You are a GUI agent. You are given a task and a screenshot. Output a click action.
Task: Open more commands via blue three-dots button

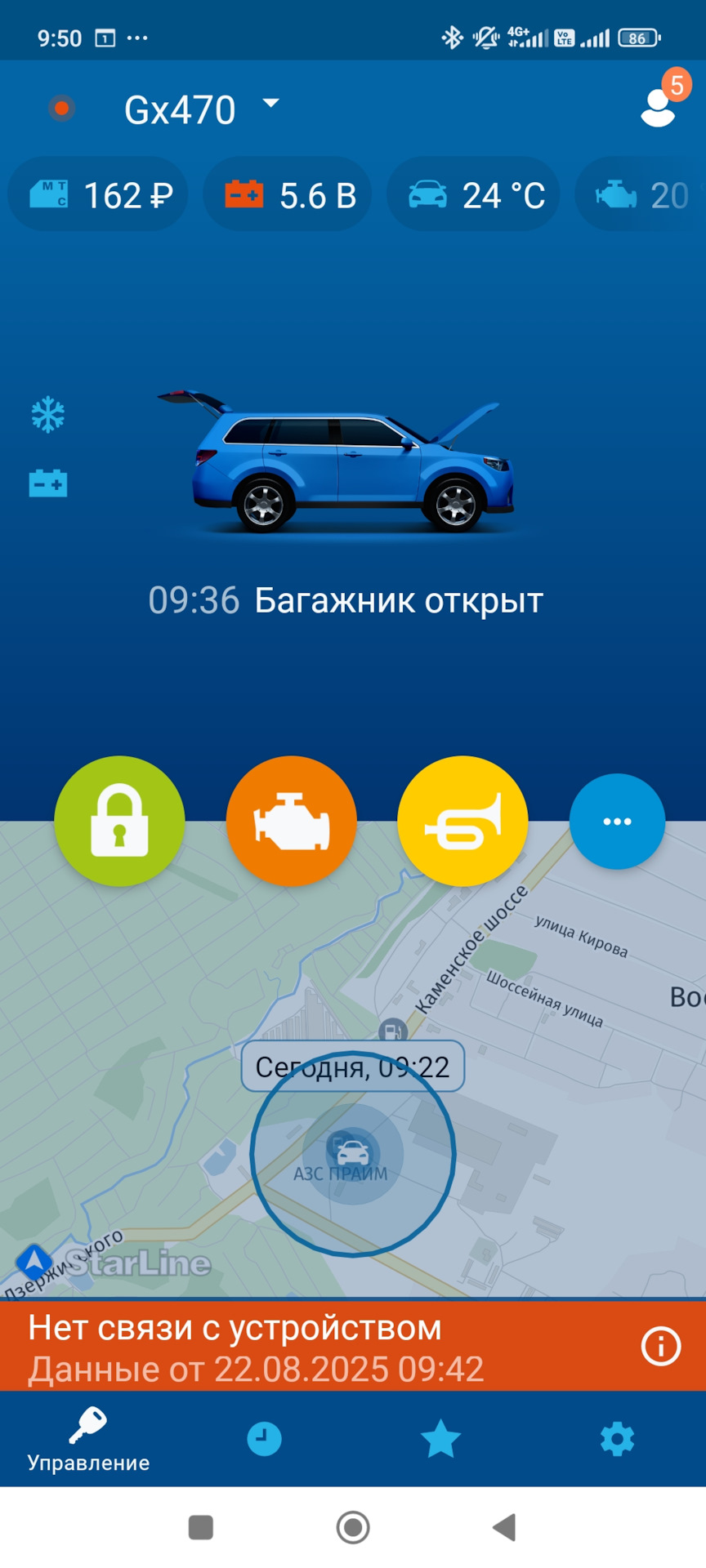[617, 821]
